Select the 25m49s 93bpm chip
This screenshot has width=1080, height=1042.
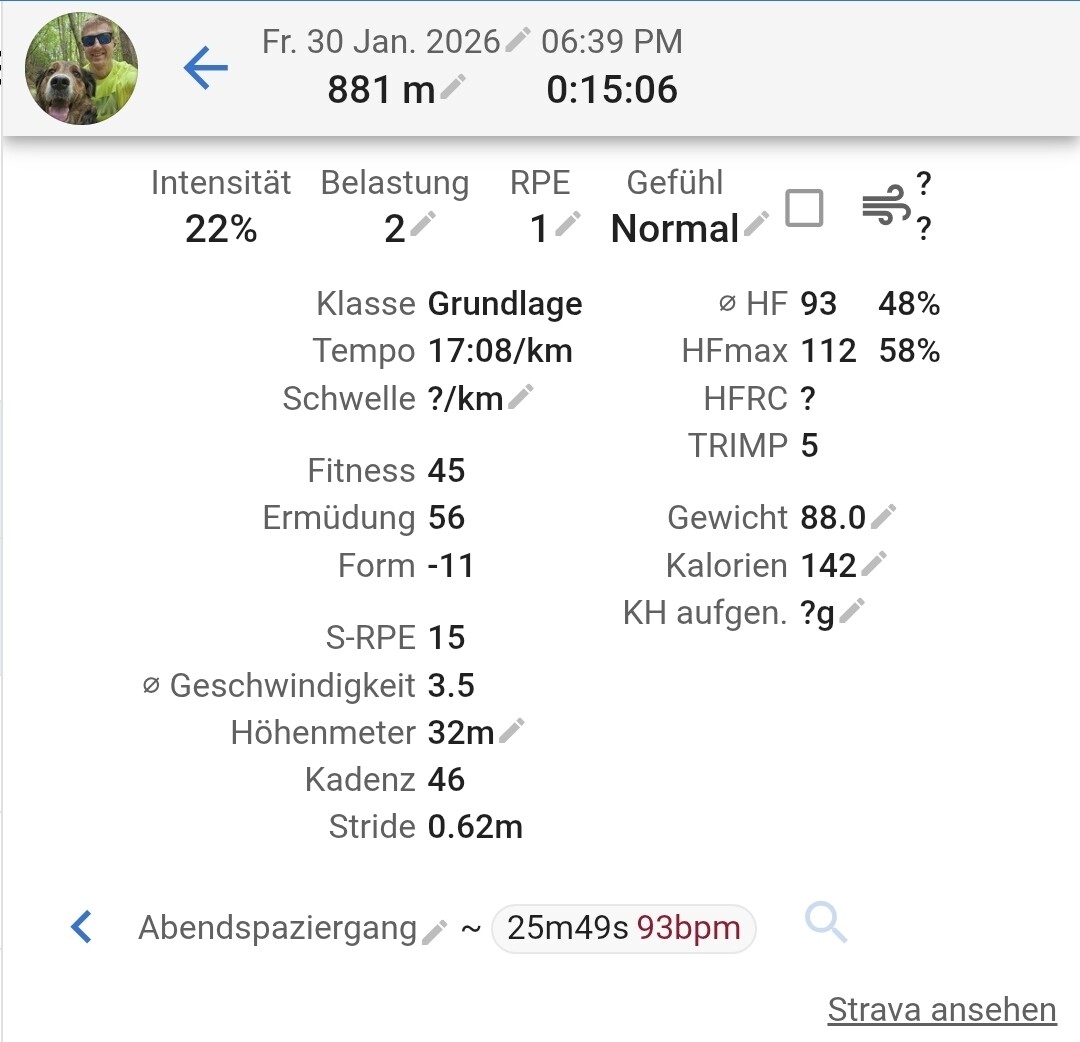[623, 929]
